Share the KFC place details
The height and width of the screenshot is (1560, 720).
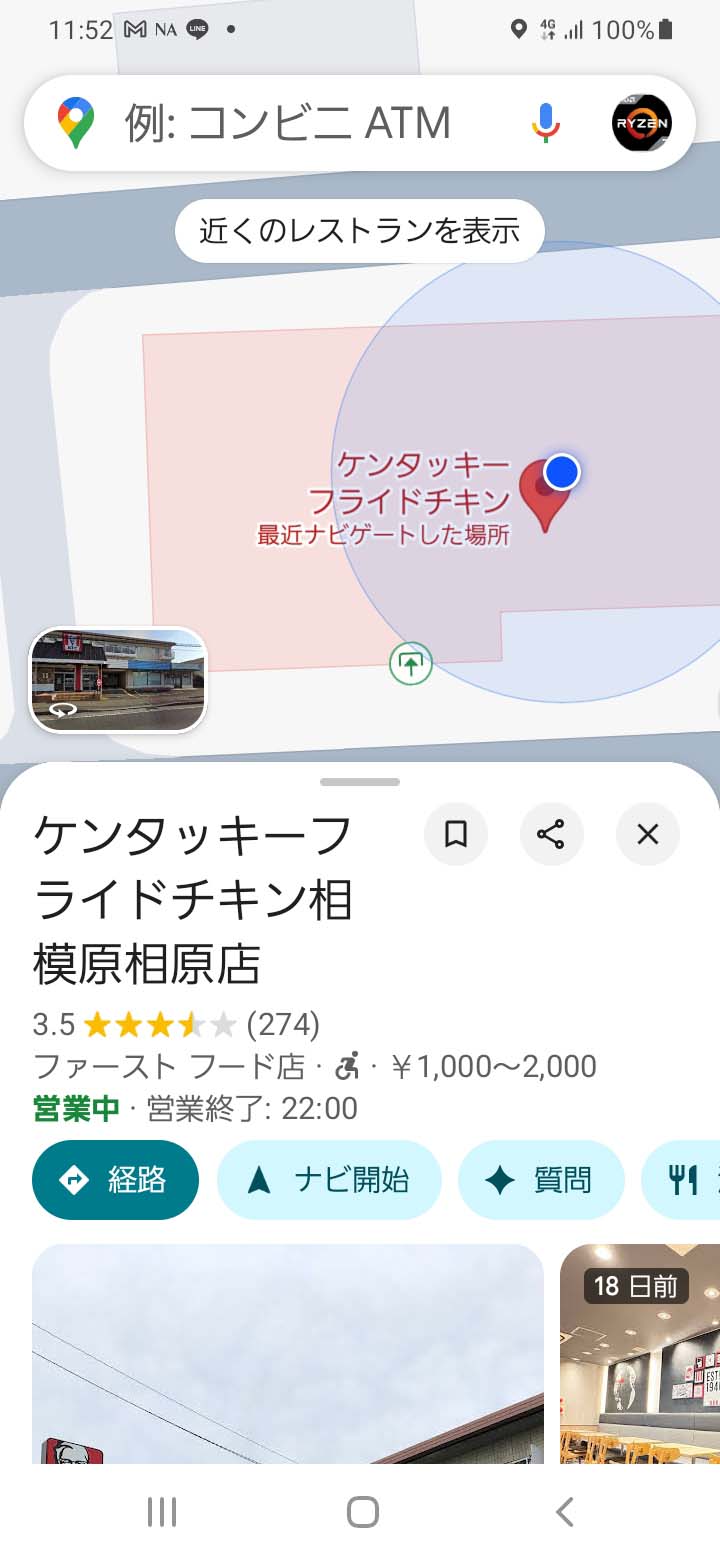(x=551, y=834)
